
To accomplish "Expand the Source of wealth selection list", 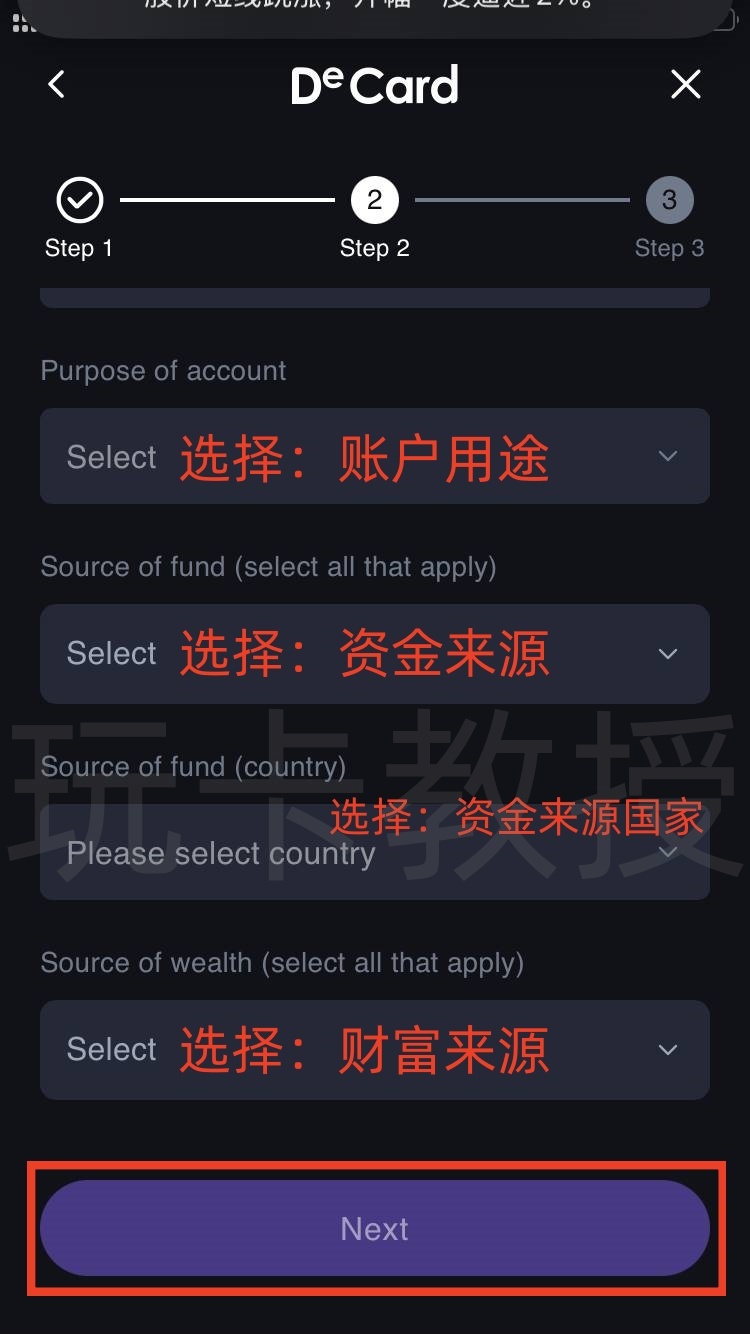I will click(x=375, y=1050).
